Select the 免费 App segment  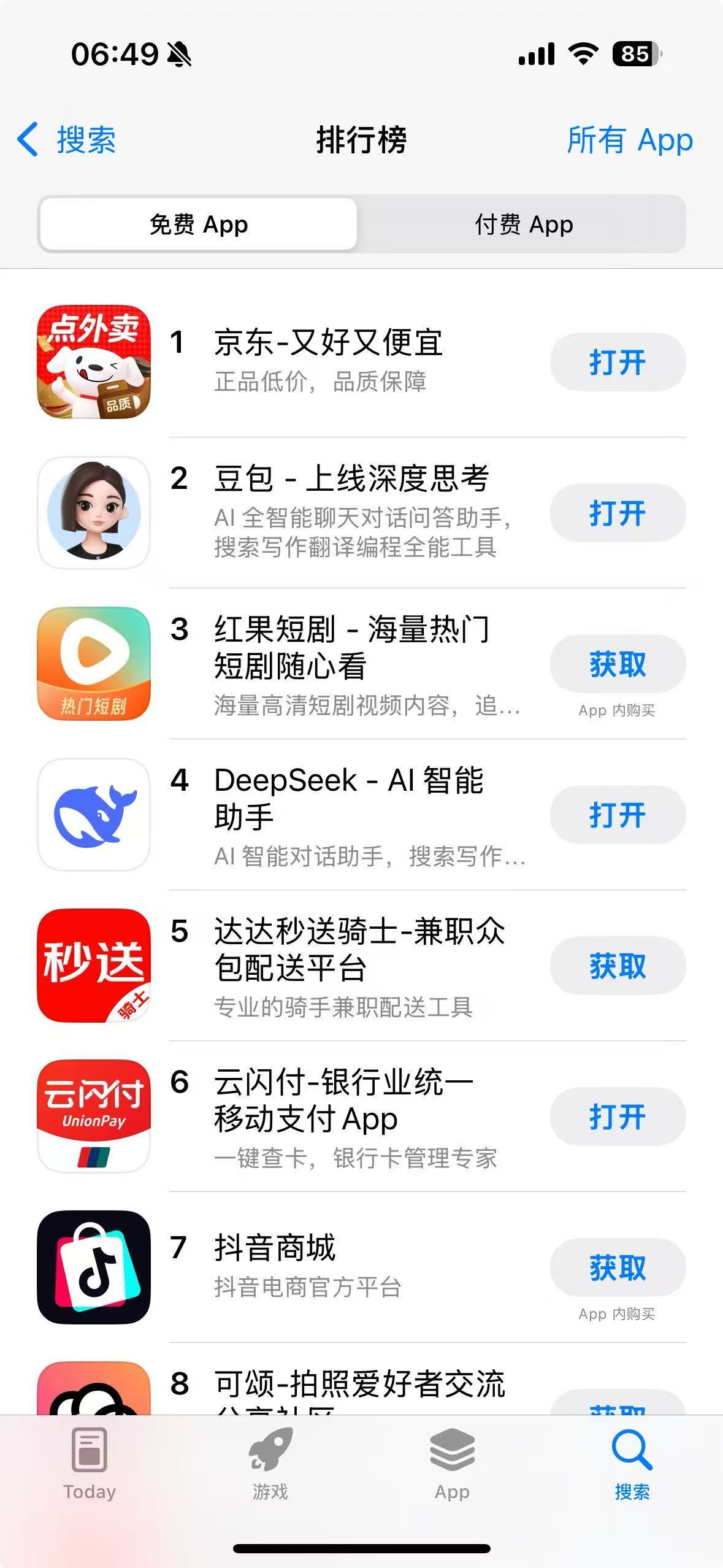(x=198, y=225)
